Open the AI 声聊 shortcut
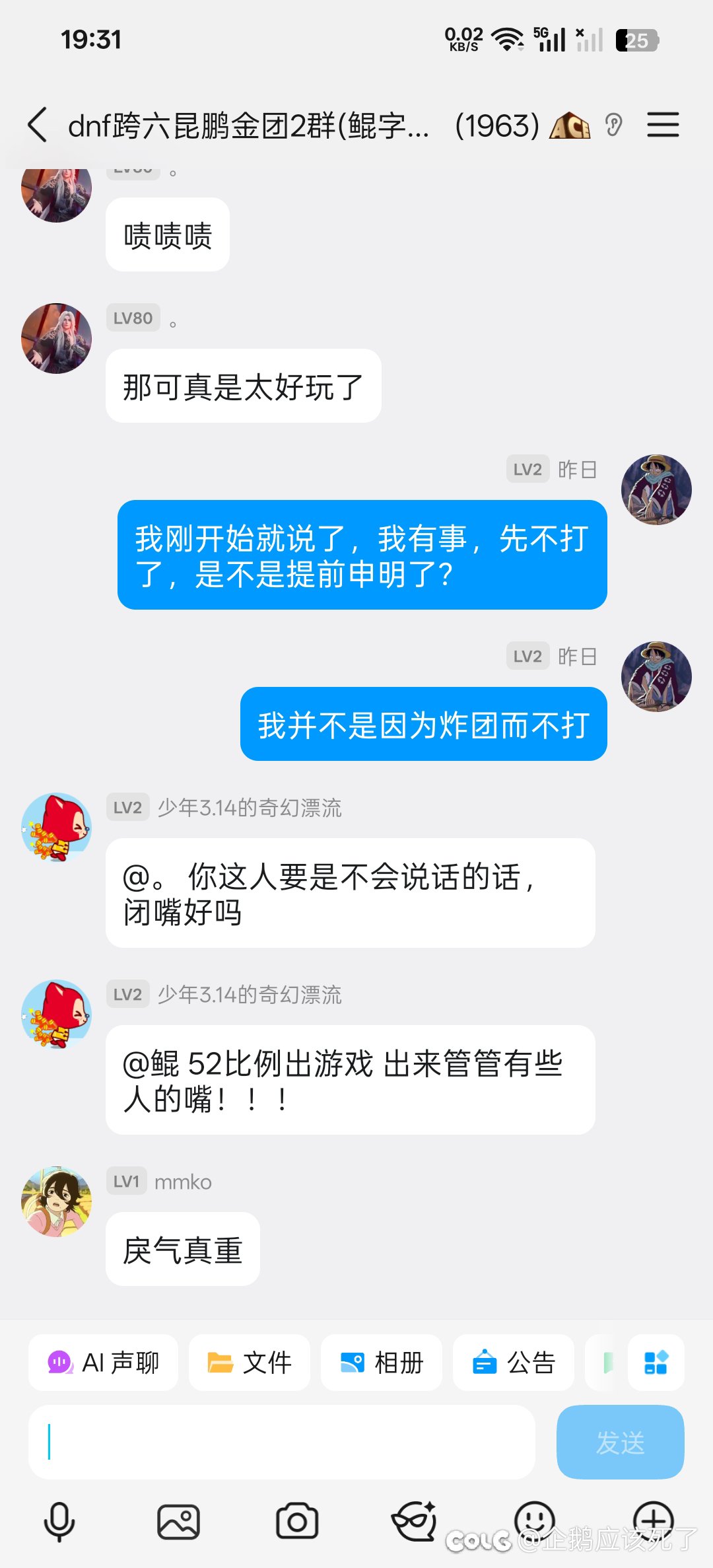Screen dimensions: 713x1568 [104, 1362]
